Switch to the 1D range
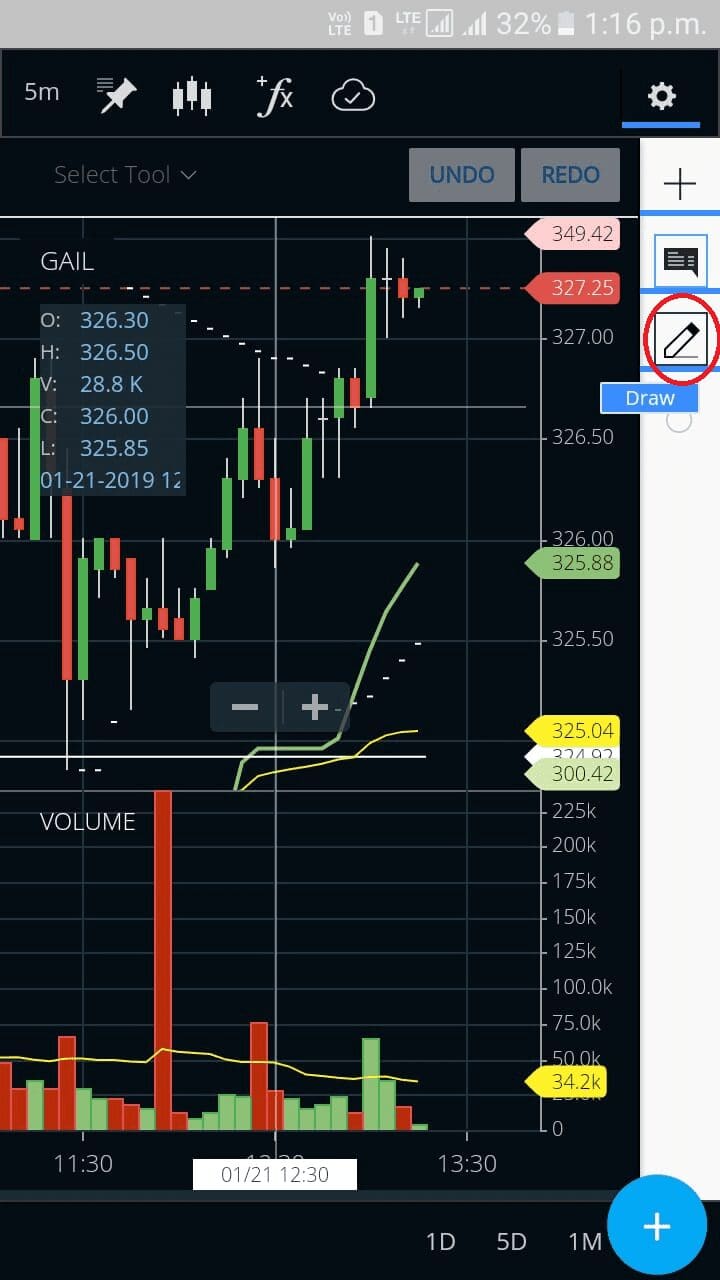This screenshot has height=1280, width=720. click(x=440, y=1242)
